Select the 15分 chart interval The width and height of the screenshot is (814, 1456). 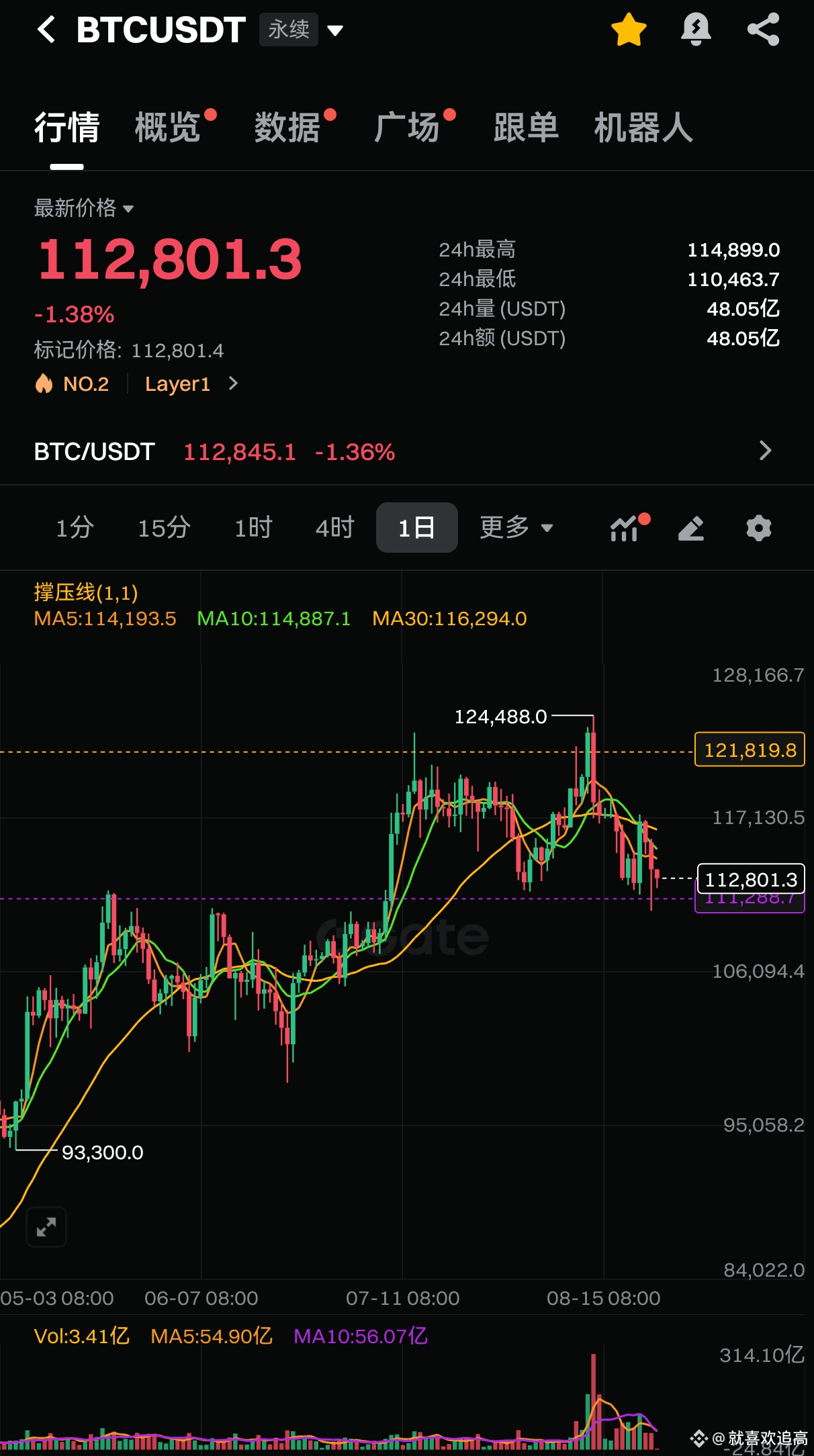165,528
